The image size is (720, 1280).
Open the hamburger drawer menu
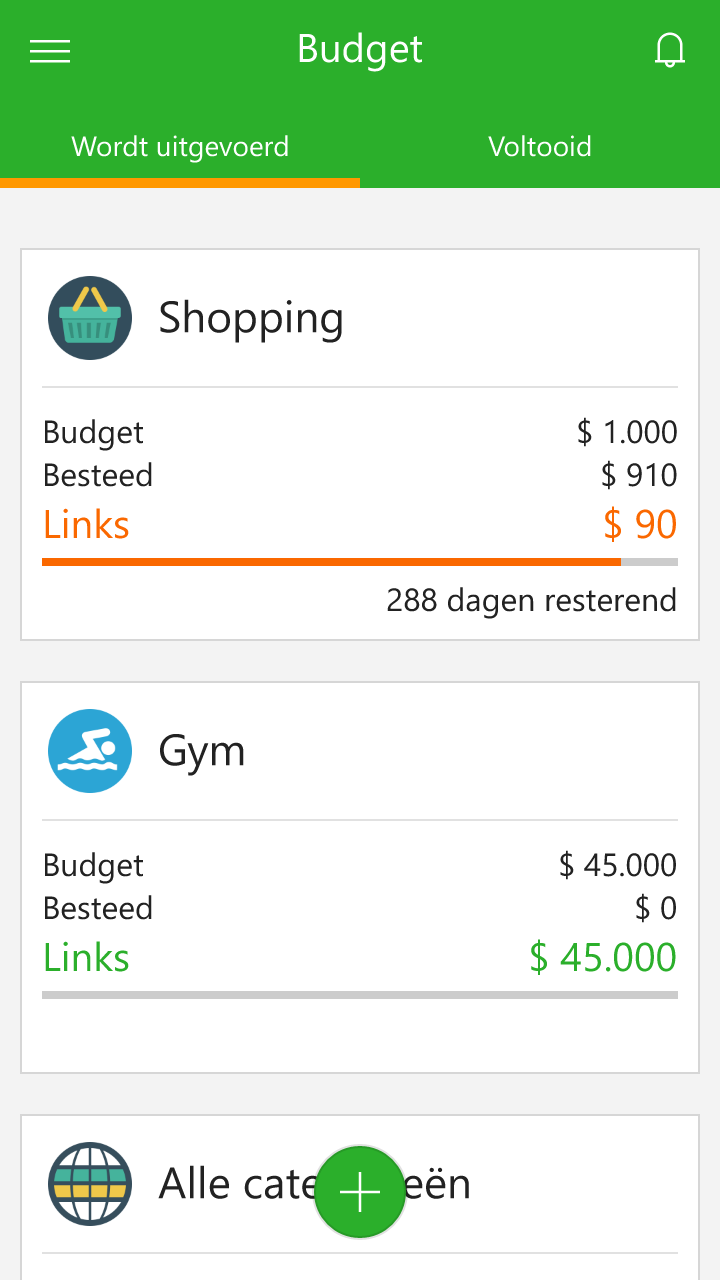50,51
